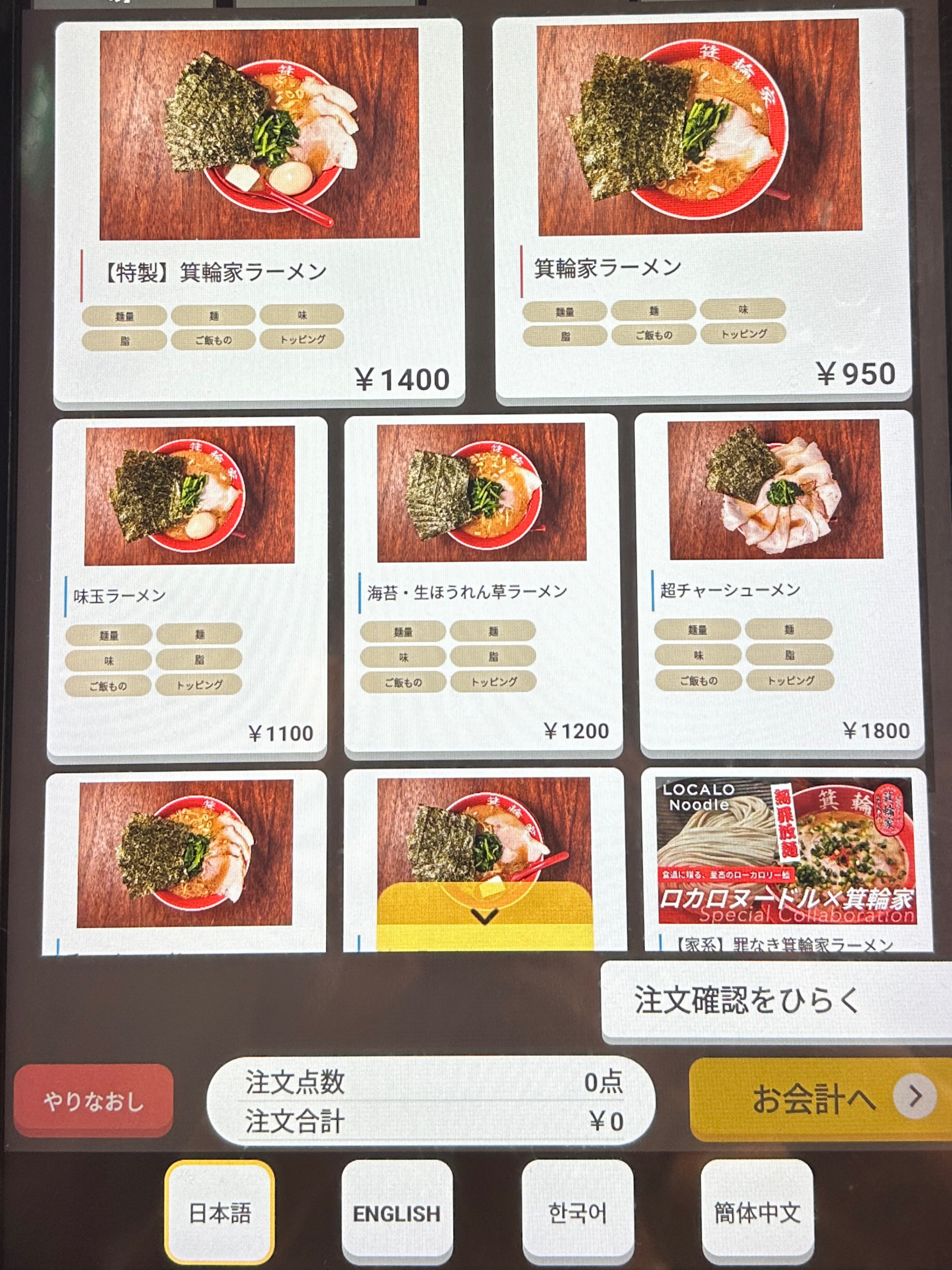
Task: Tap the yellow scroll-down arrow
Action: [485, 917]
